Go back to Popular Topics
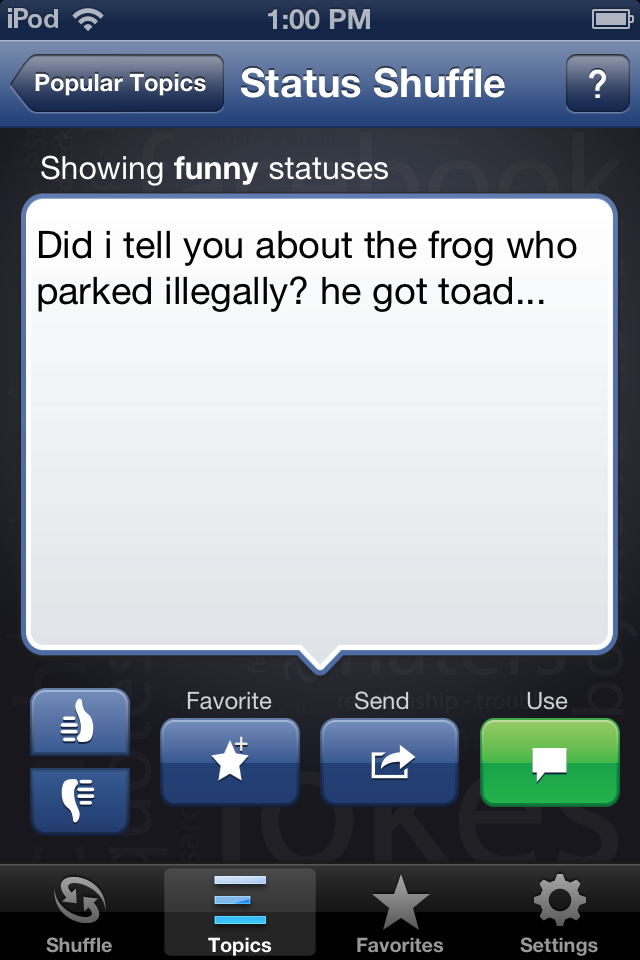This screenshot has height=960, width=640. (118, 84)
